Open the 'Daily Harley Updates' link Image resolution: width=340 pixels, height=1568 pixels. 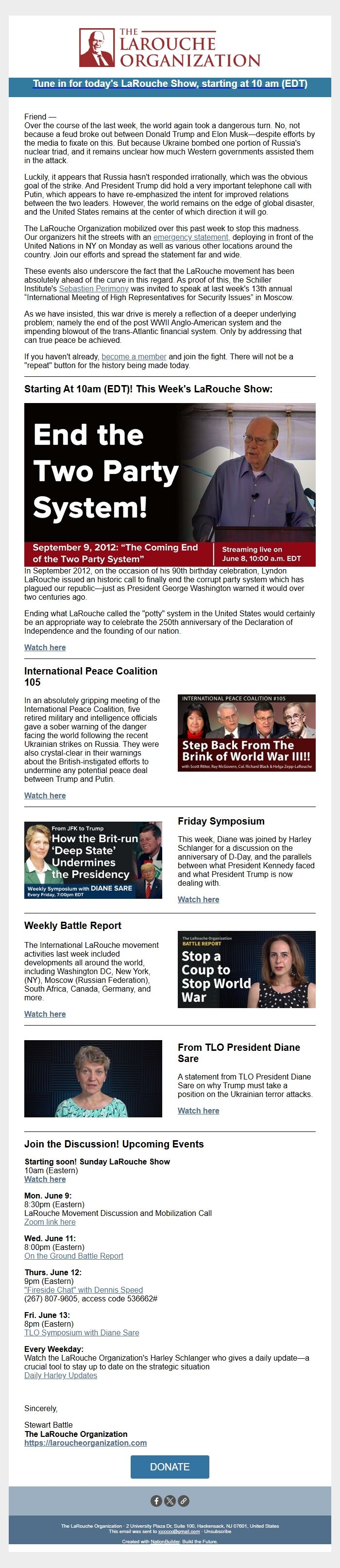[x=60, y=1375]
